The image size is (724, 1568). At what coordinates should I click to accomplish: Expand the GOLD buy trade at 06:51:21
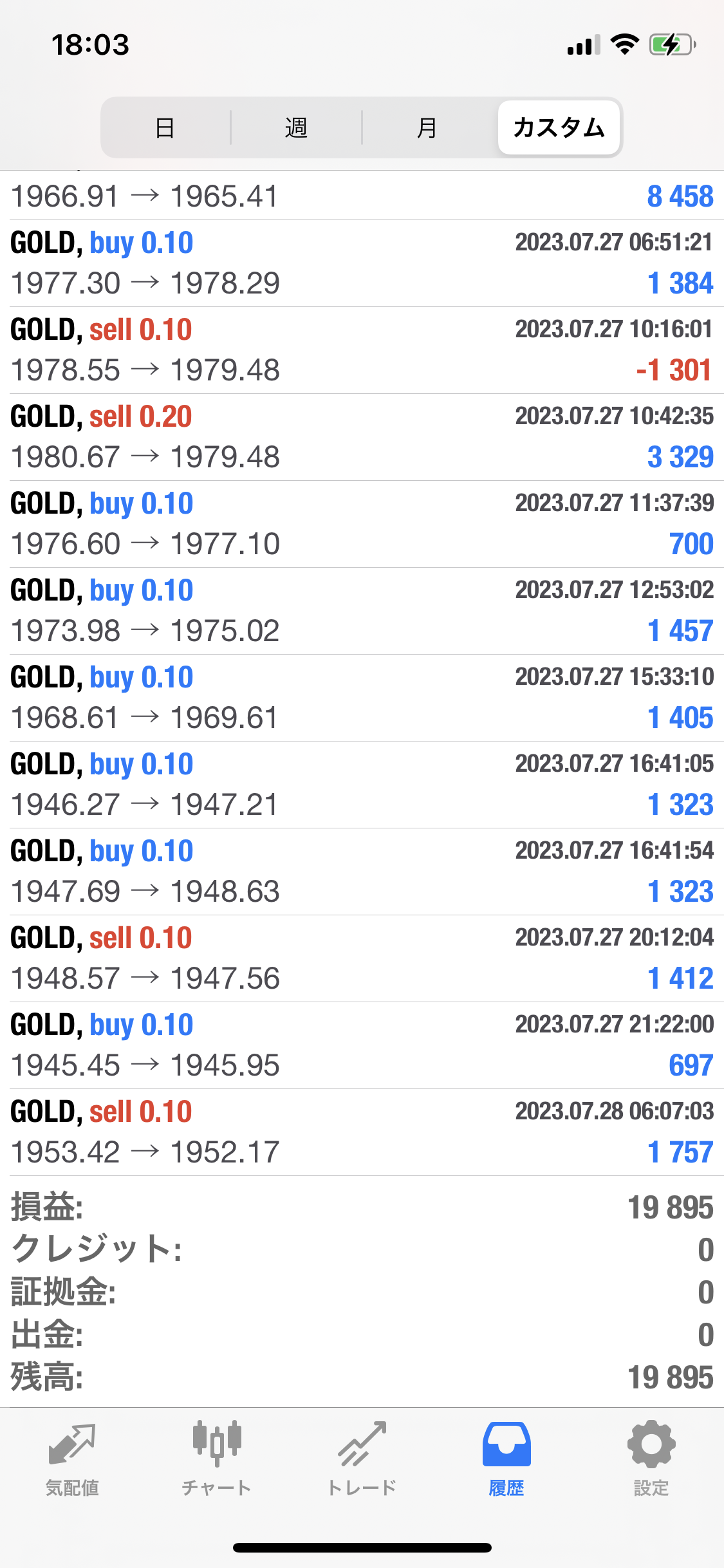(362, 263)
